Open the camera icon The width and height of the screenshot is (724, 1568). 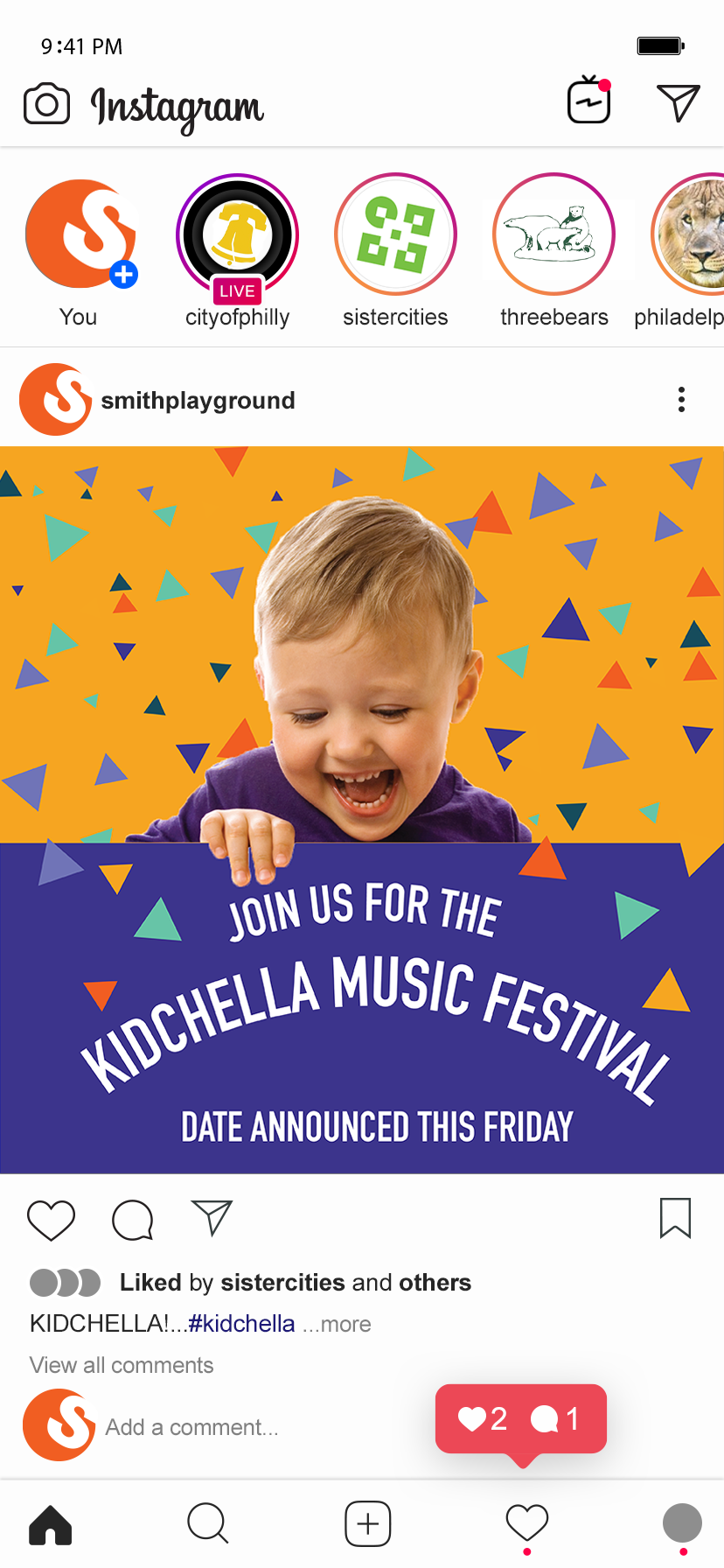(x=46, y=104)
